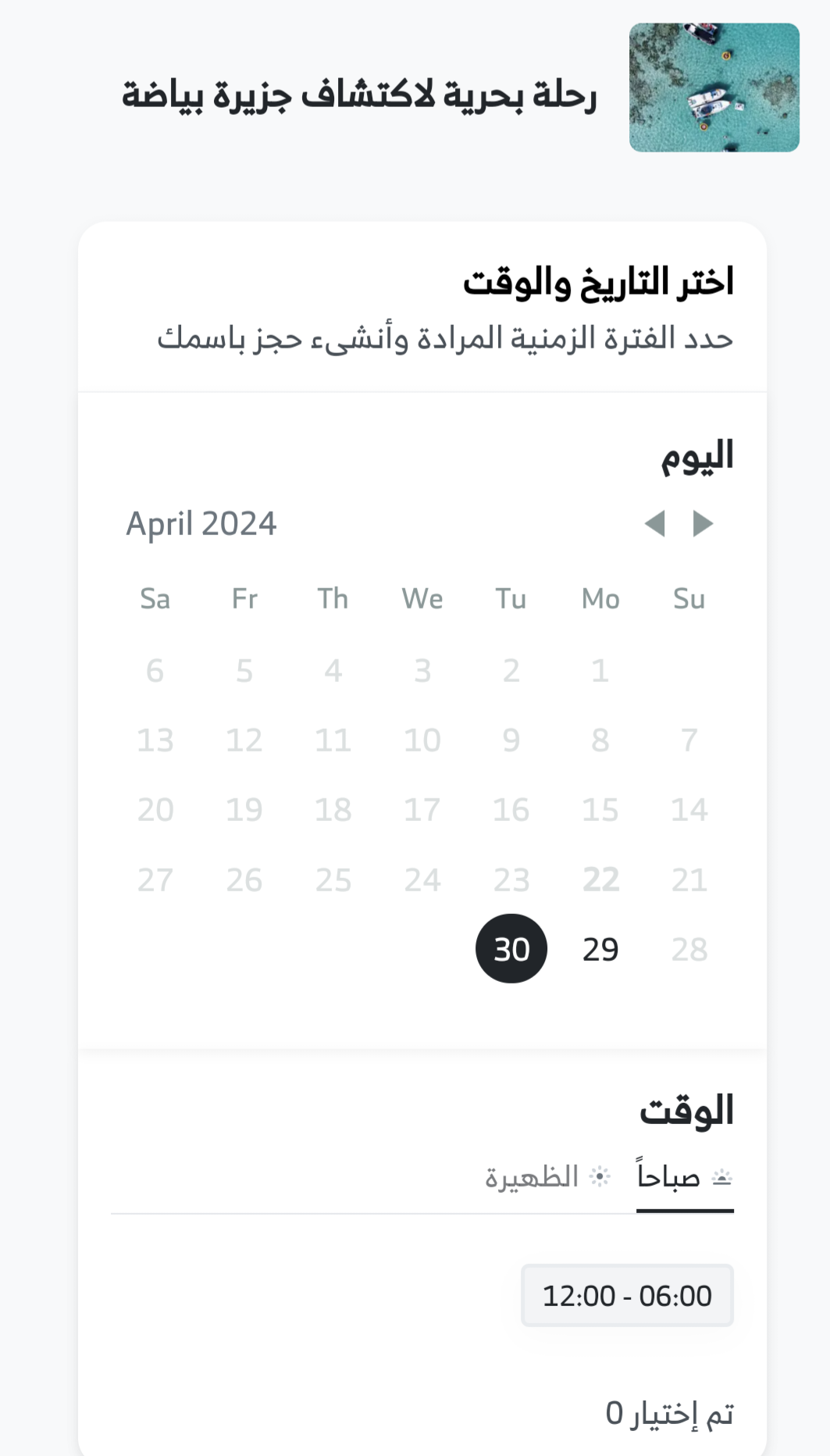Screen dimensions: 830x1456
Task: Choose the 12:00 - 06:00 time slot
Action: (627, 1295)
